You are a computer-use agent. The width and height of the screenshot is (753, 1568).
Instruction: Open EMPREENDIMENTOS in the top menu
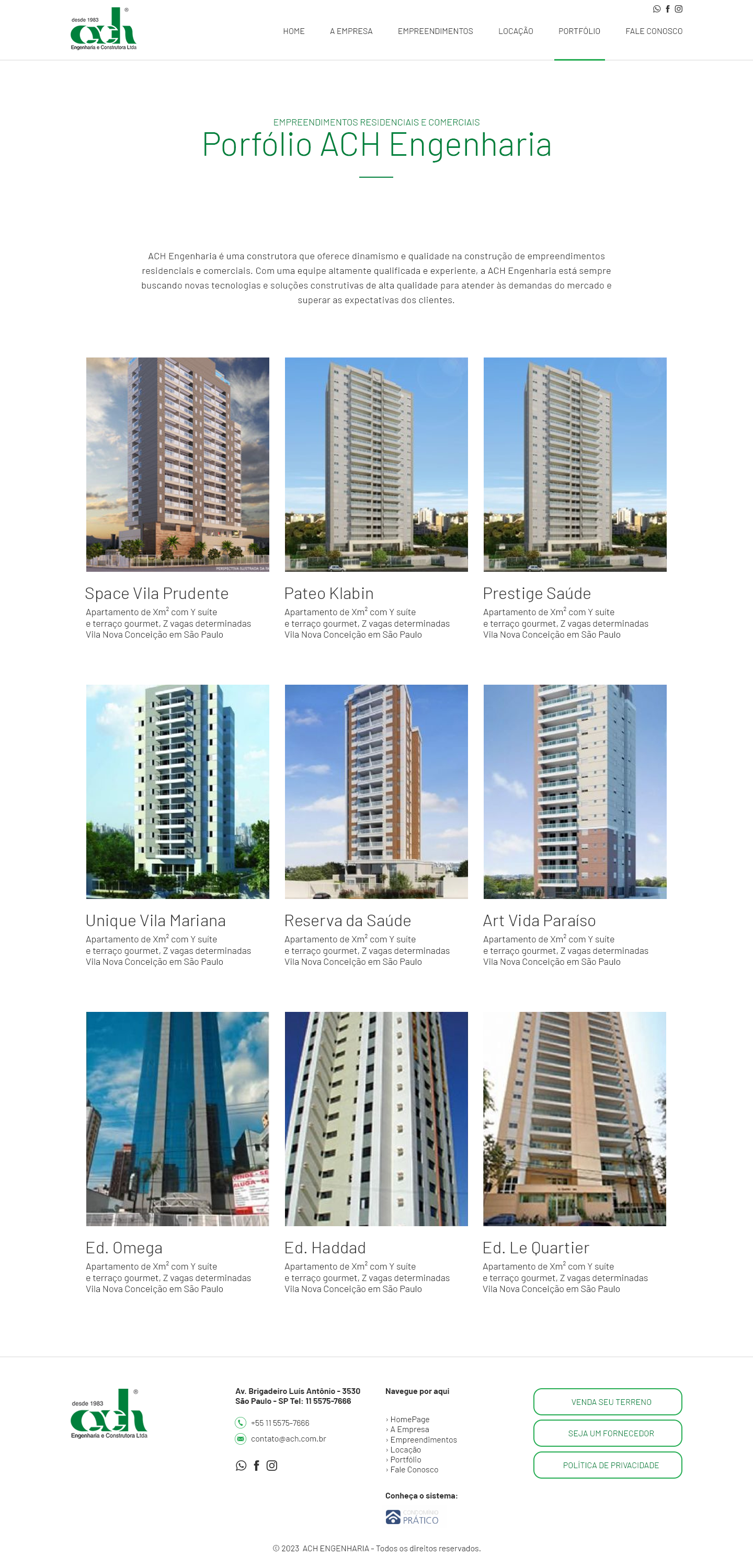pyautogui.click(x=435, y=31)
